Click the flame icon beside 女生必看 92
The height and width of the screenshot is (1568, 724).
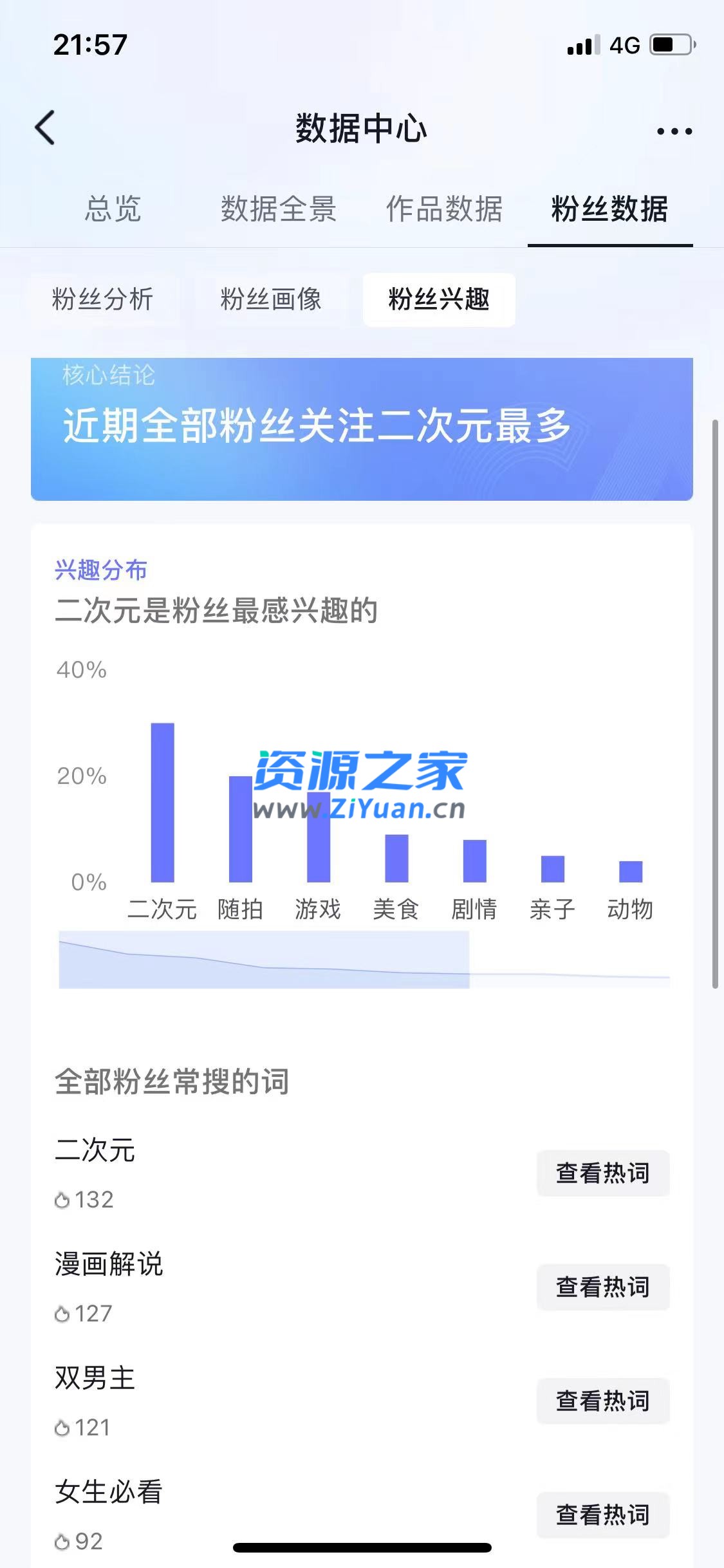click(62, 1543)
